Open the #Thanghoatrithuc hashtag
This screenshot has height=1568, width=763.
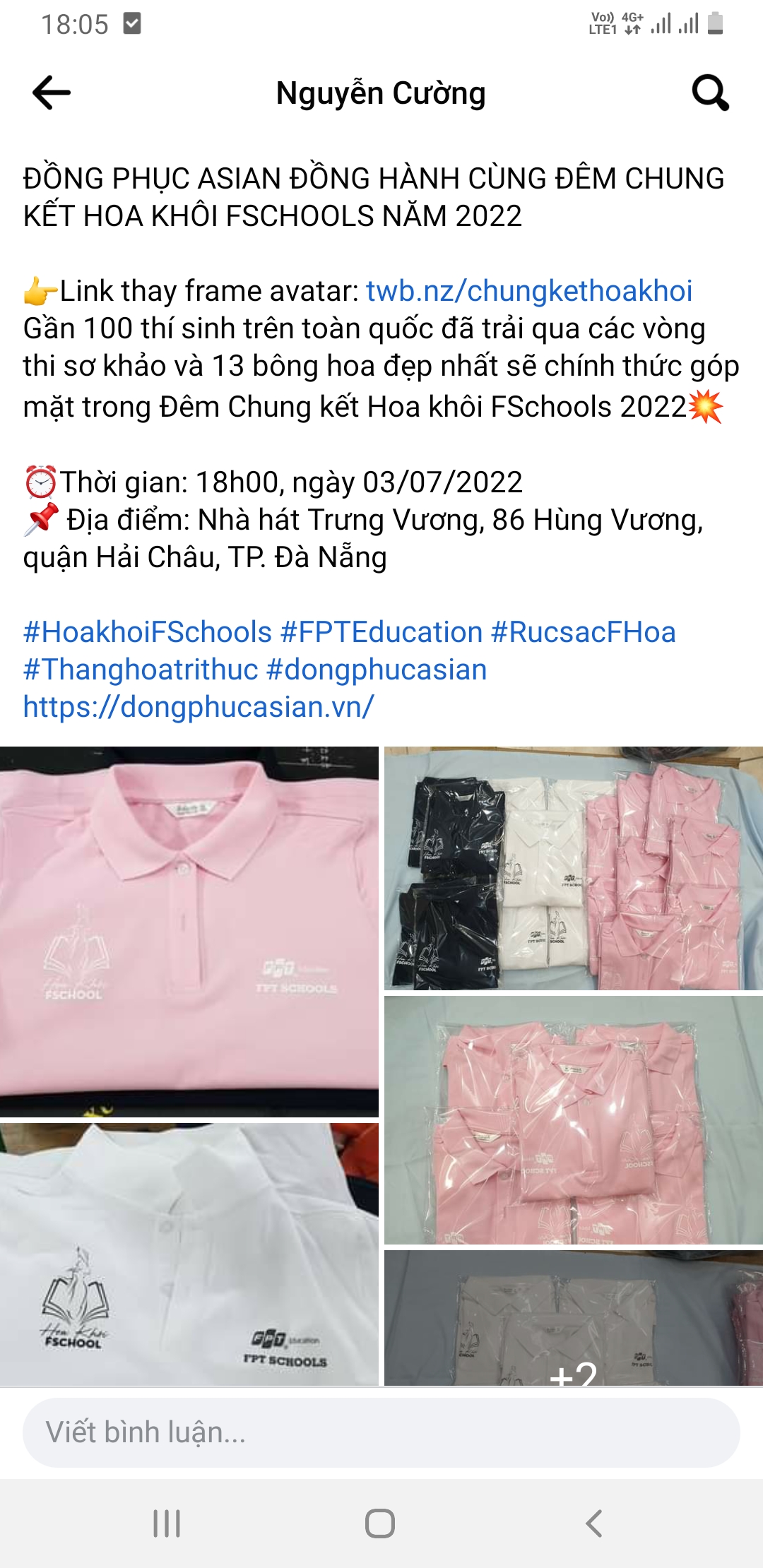pos(141,670)
